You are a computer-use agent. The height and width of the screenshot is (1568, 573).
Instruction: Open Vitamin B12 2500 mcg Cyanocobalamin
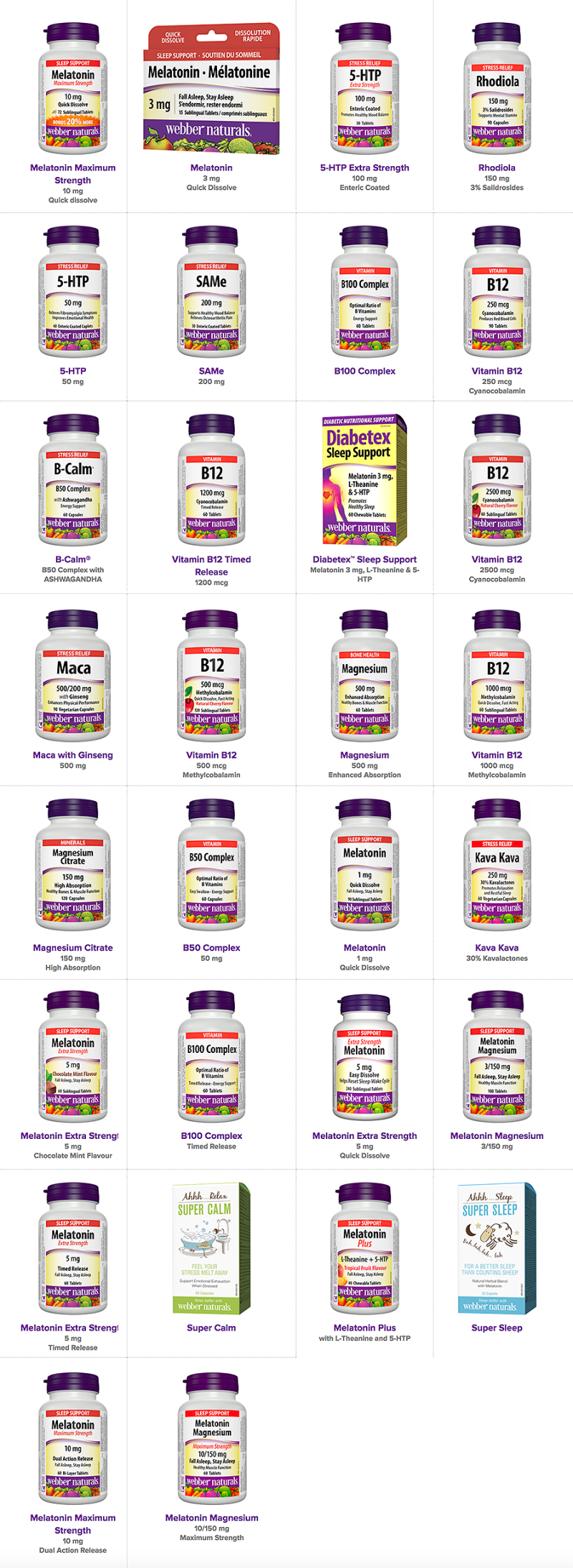coord(496,559)
